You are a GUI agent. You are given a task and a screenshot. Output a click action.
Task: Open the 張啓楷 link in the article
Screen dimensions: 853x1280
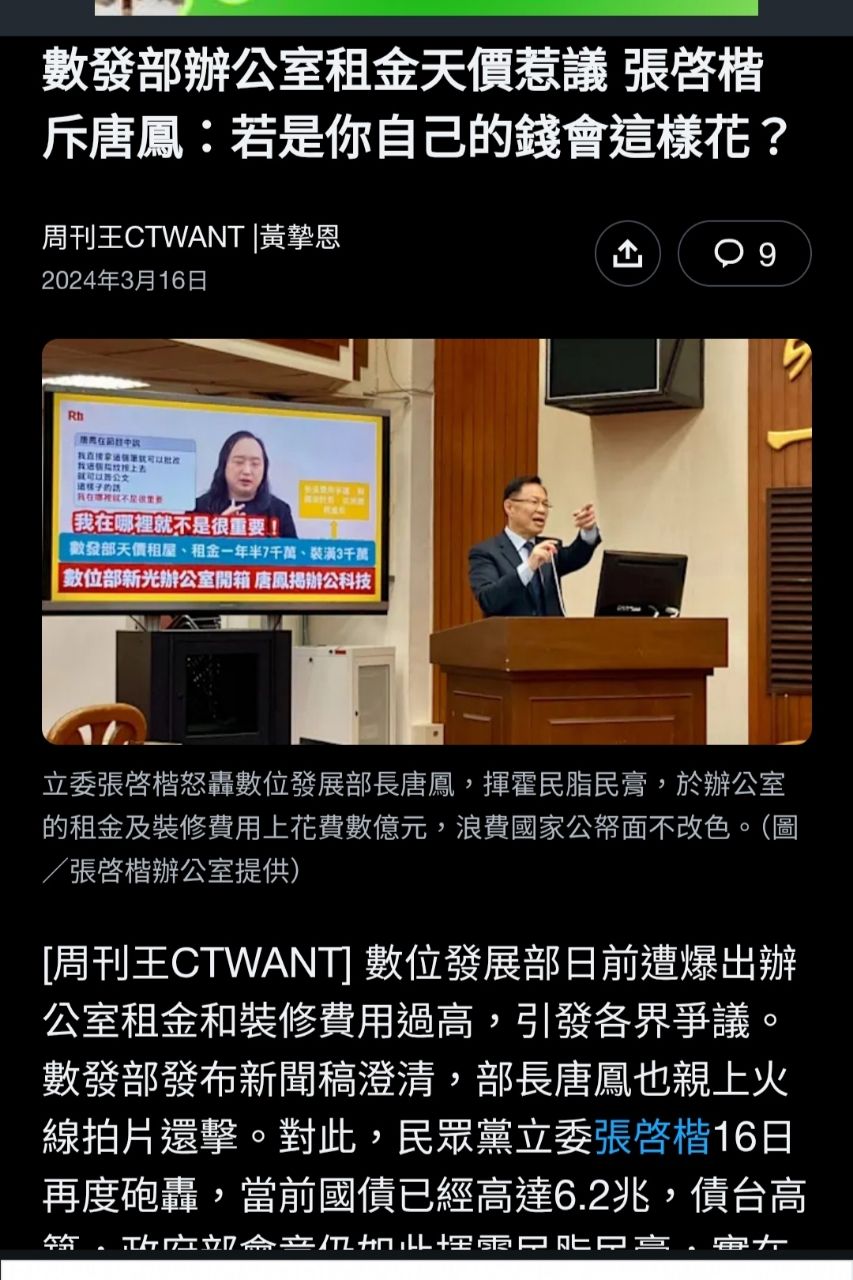point(652,1137)
